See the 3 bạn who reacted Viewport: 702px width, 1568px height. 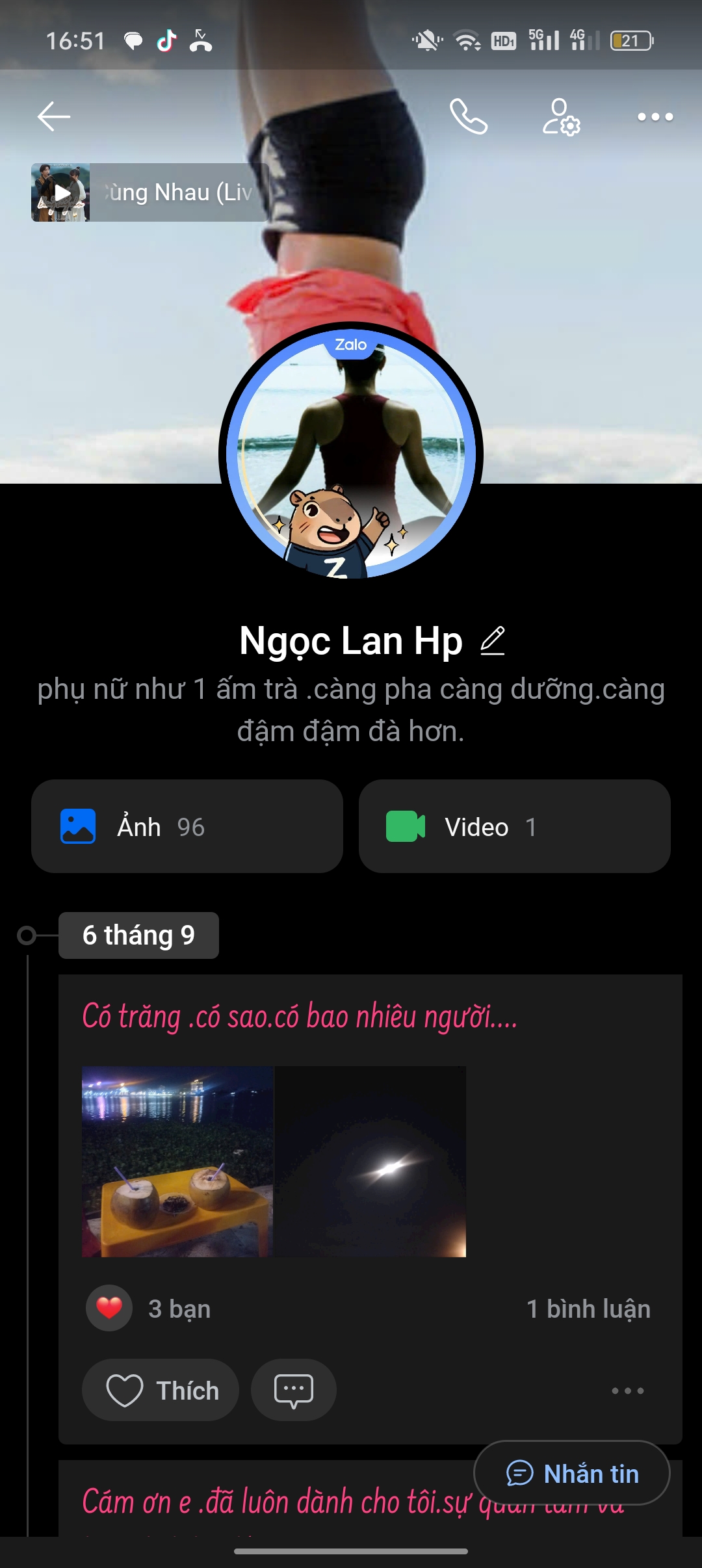click(x=149, y=1309)
